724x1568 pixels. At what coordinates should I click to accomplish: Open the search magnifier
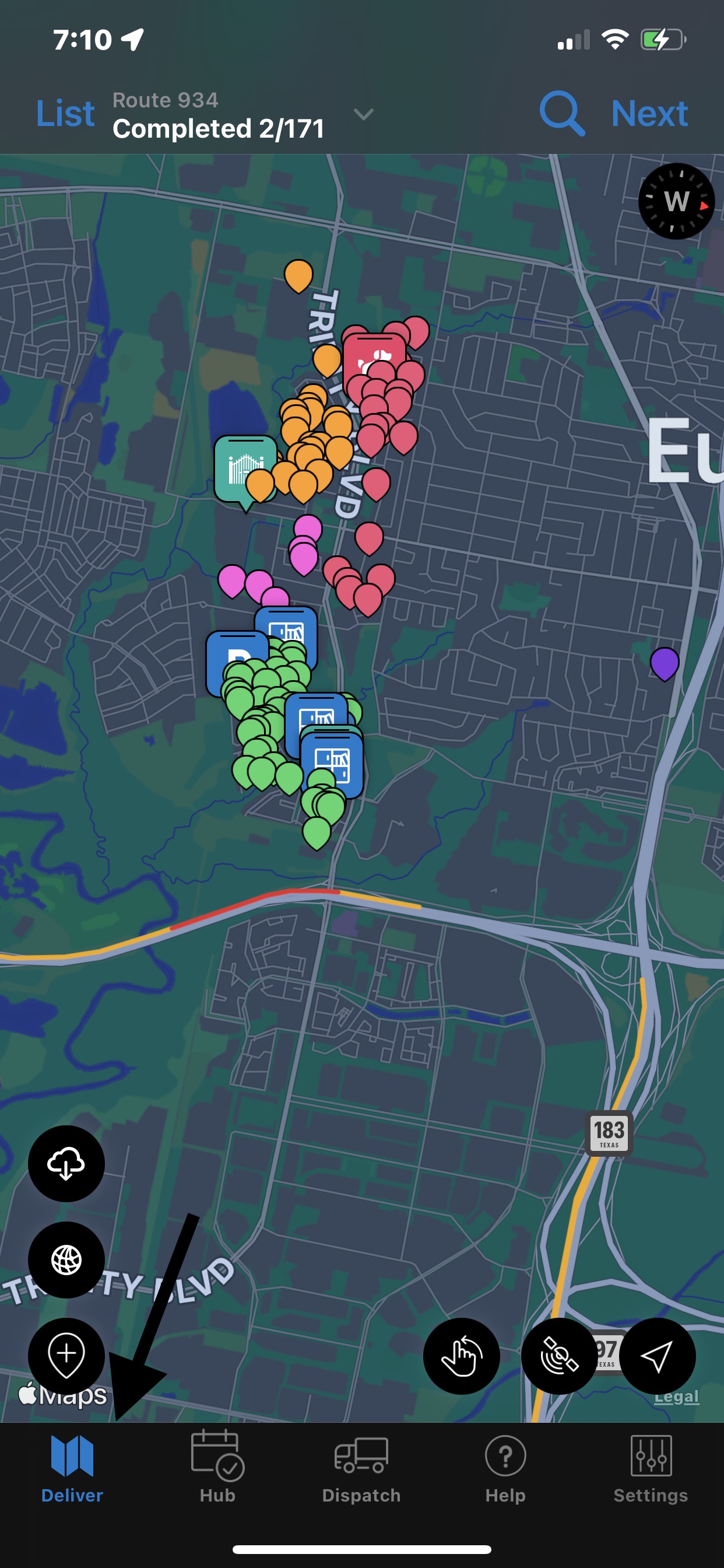pos(561,114)
